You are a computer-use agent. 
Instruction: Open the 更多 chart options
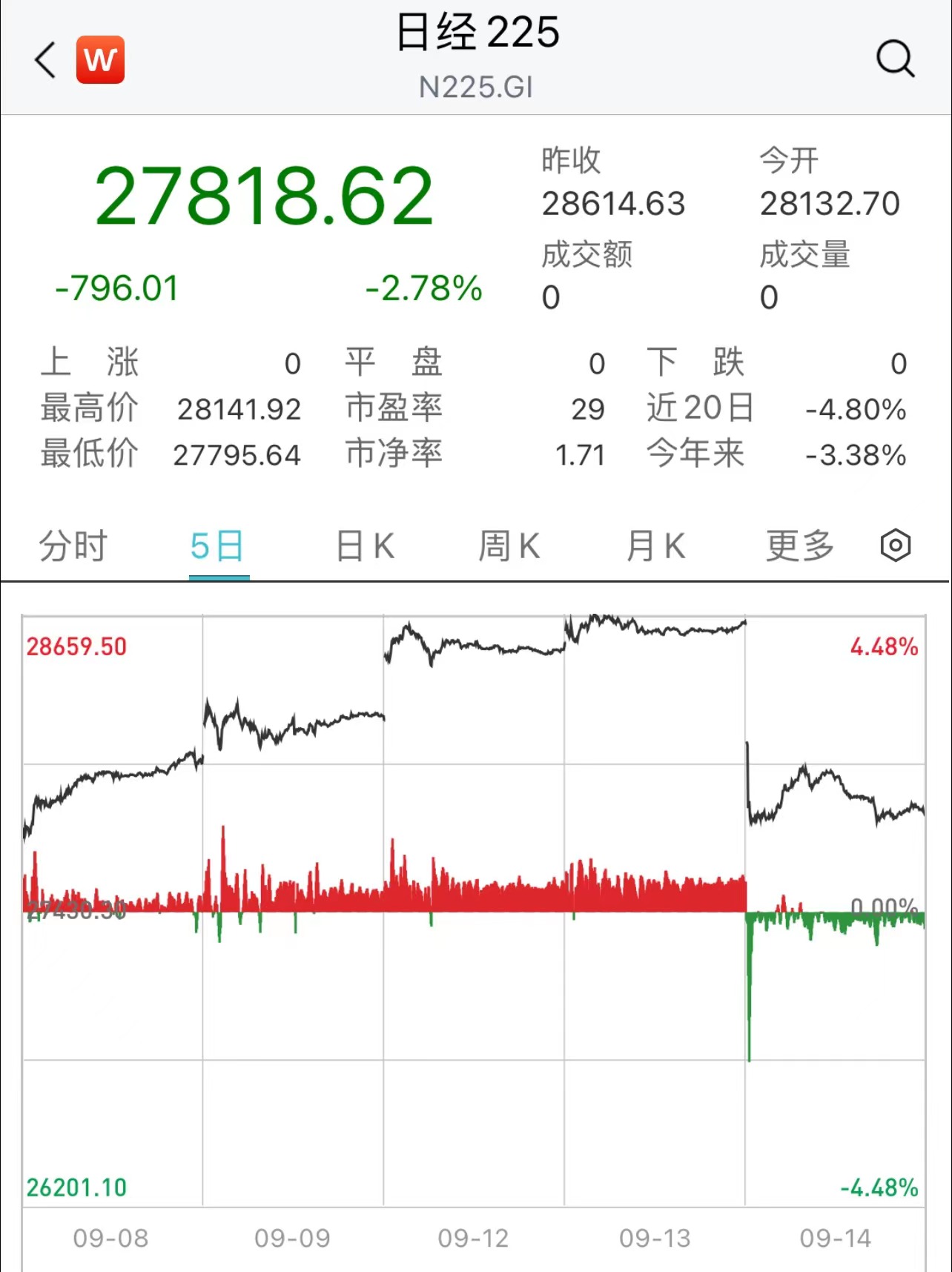(x=800, y=546)
